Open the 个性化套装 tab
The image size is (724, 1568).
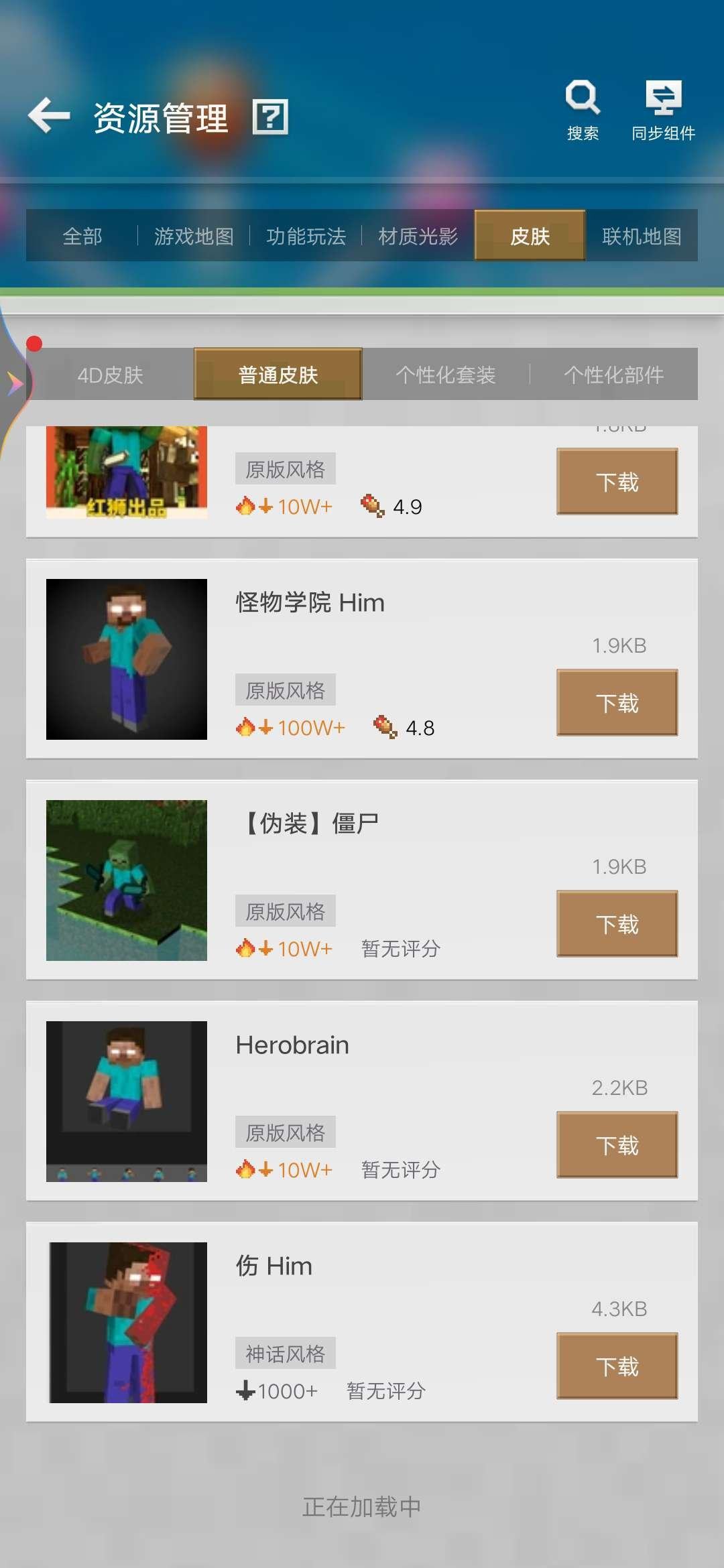(446, 375)
